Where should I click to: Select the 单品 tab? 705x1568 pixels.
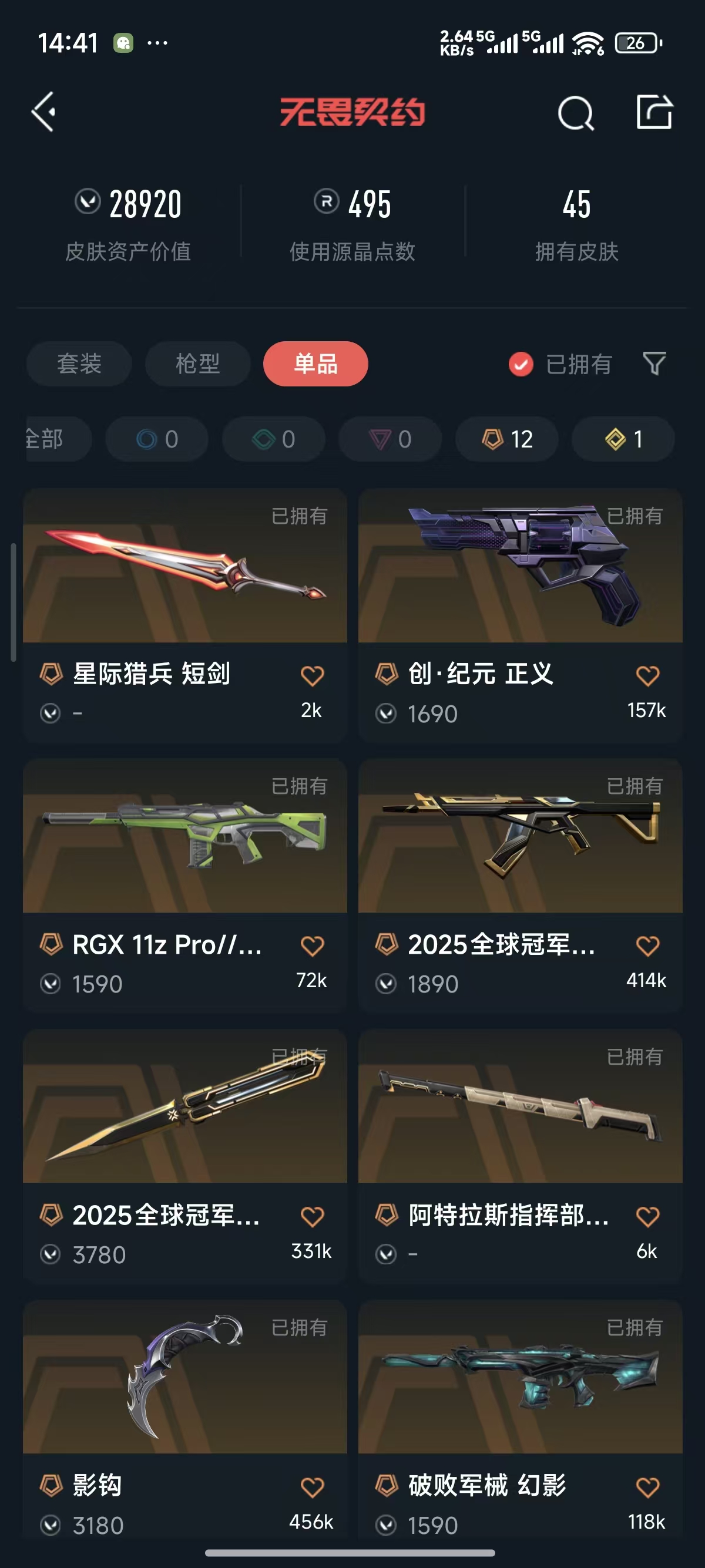tap(315, 364)
